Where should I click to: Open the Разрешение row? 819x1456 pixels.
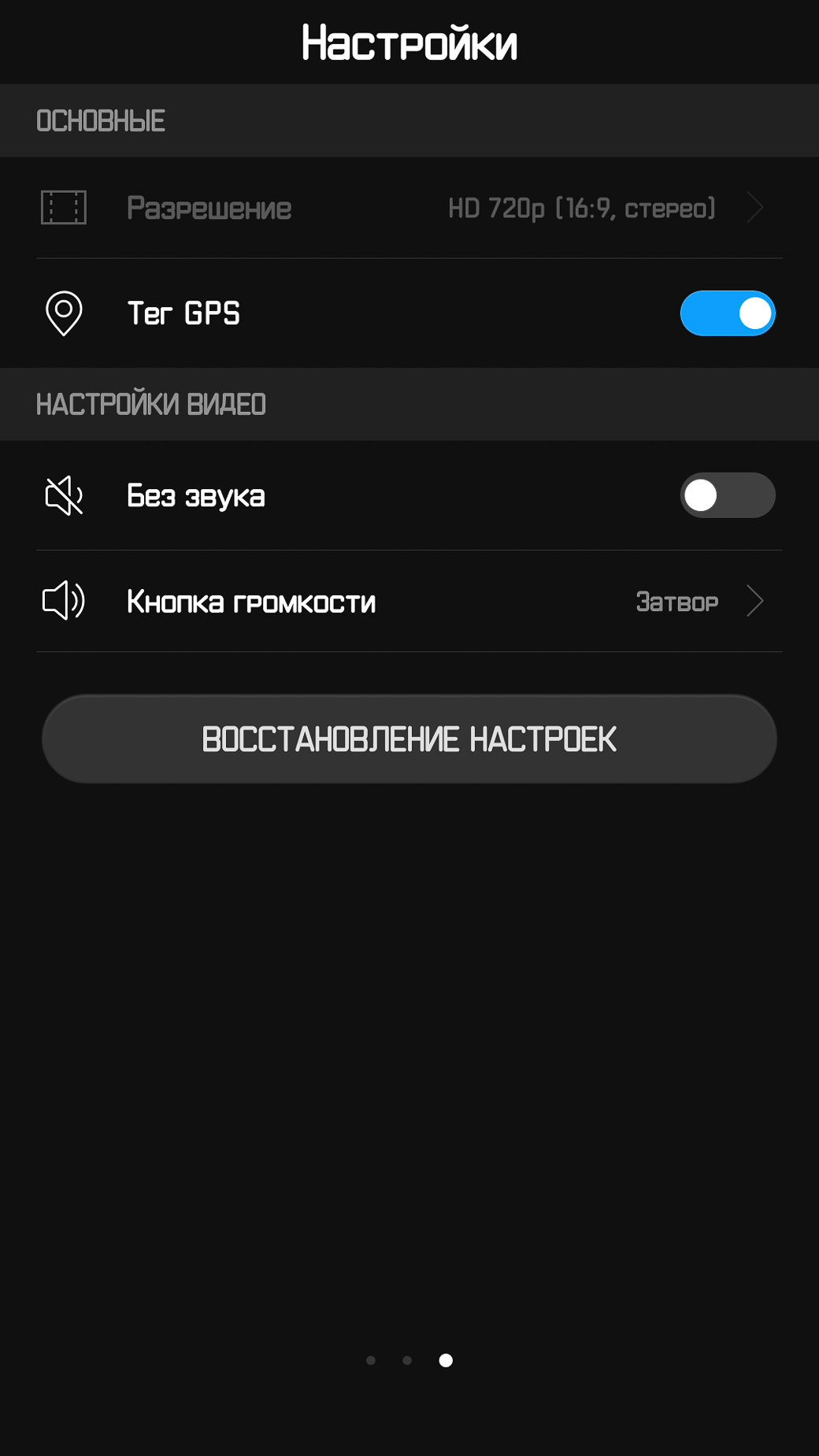point(409,208)
